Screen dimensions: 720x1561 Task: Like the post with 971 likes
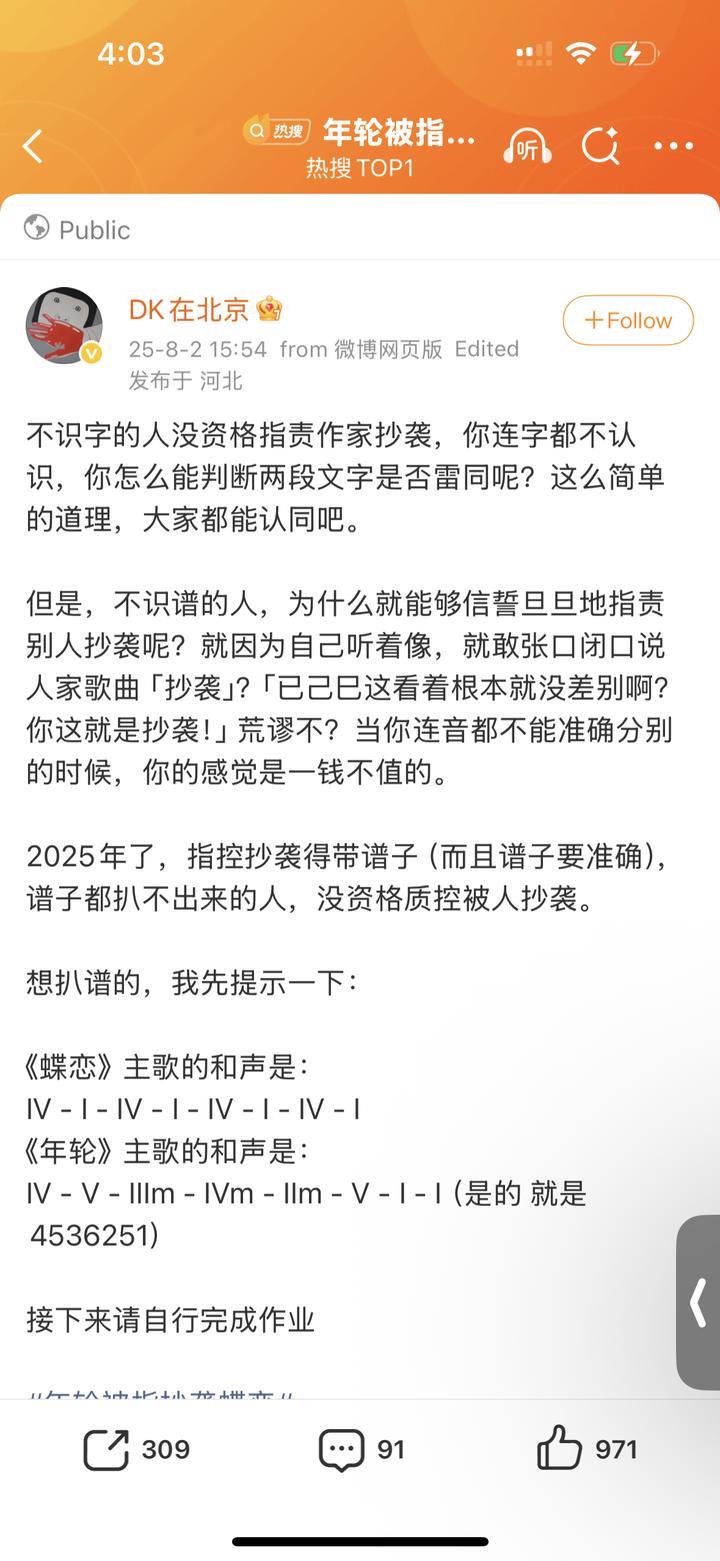[587, 1450]
